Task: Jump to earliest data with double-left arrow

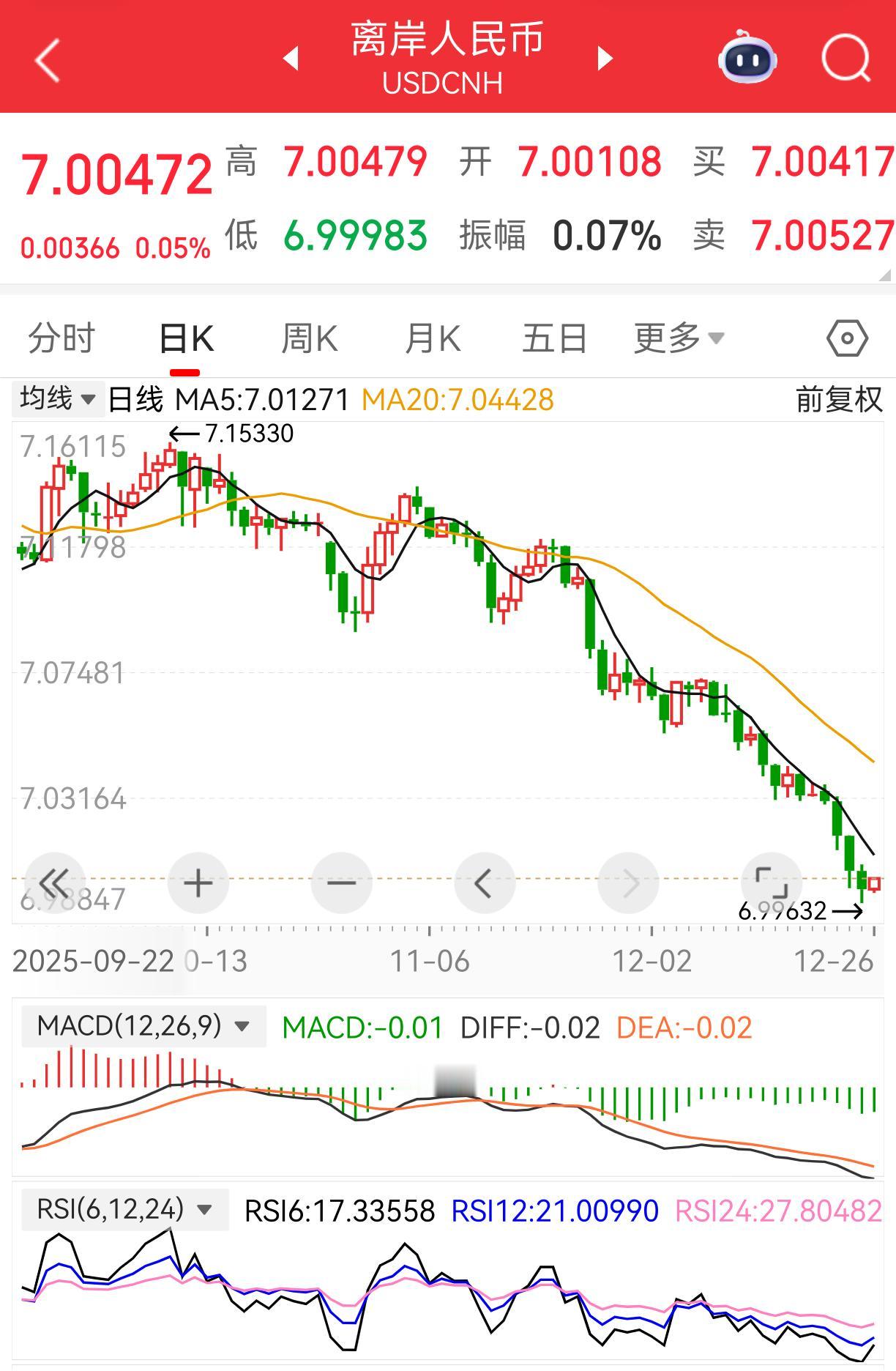Action: point(55,883)
